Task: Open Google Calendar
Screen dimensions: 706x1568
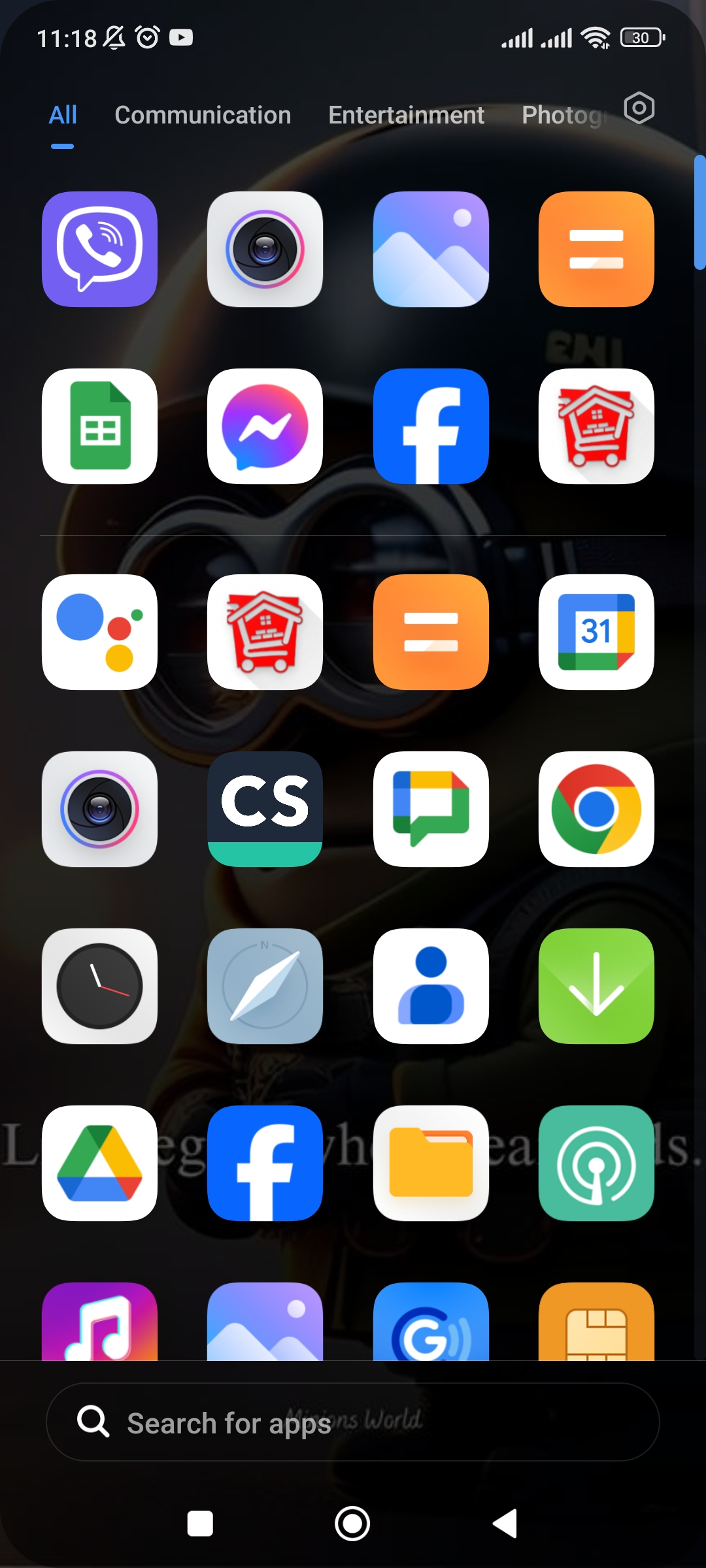Action: point(596,632)
